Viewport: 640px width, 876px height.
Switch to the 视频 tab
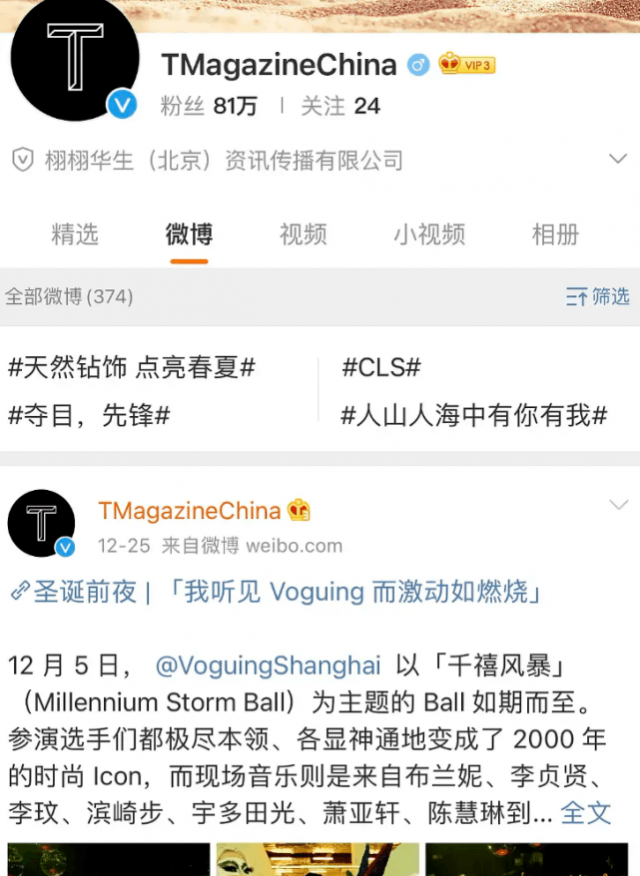[303, 234]
